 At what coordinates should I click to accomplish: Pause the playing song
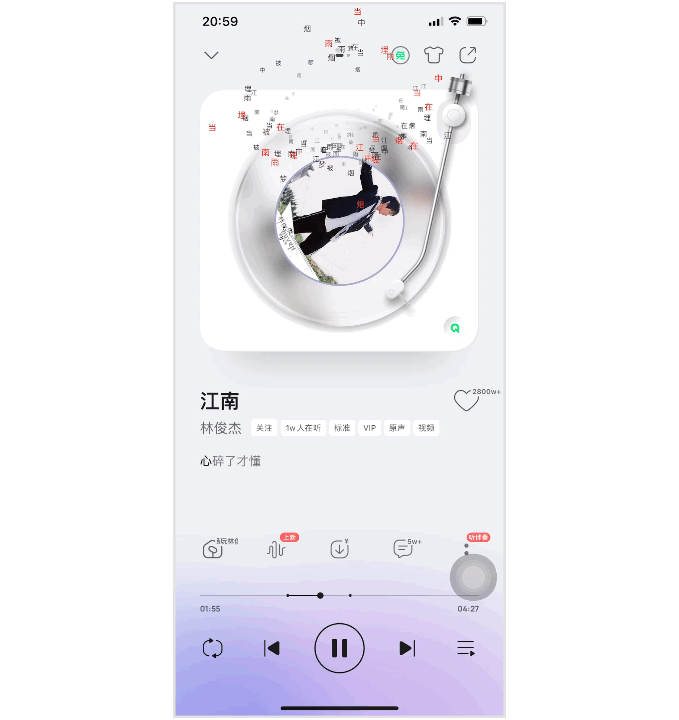pyautogui.click(x=339, y=648)
